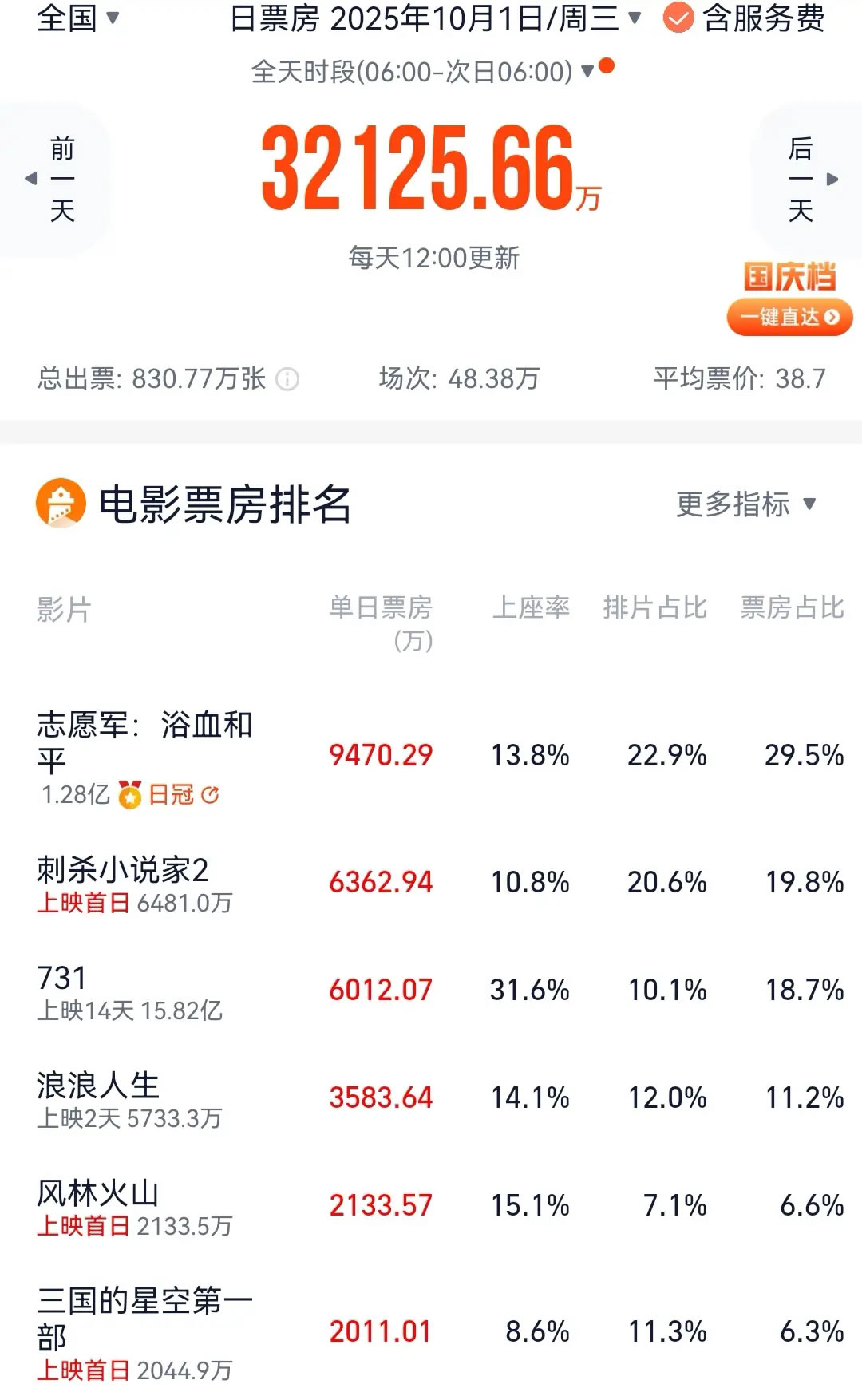The width and height of the screenshot is (862, 1400).
Task: Tap the 国庆档 一键直达 button
Action: pyautogui.click(x=789, y=317)
